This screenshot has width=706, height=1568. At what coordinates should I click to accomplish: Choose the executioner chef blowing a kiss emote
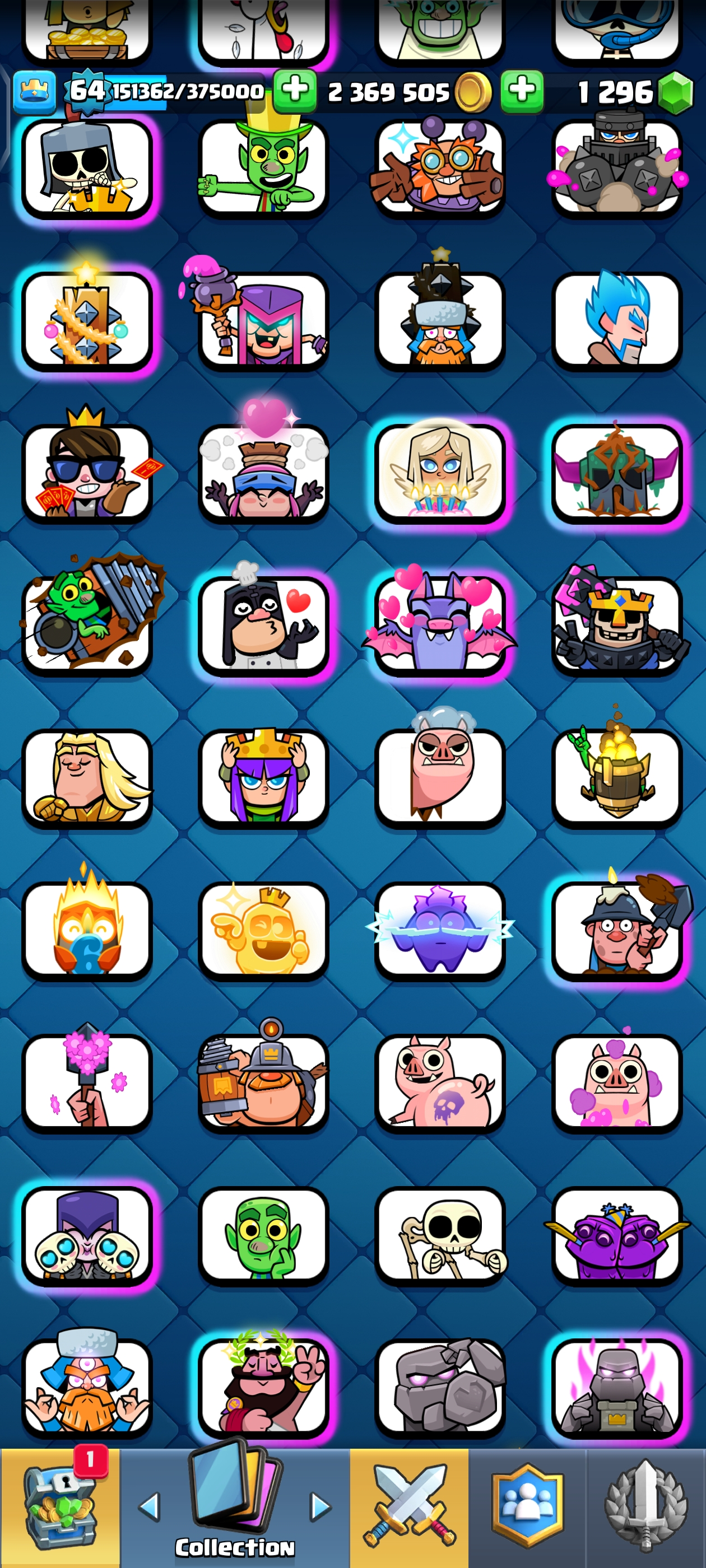[x=263, y=626]
